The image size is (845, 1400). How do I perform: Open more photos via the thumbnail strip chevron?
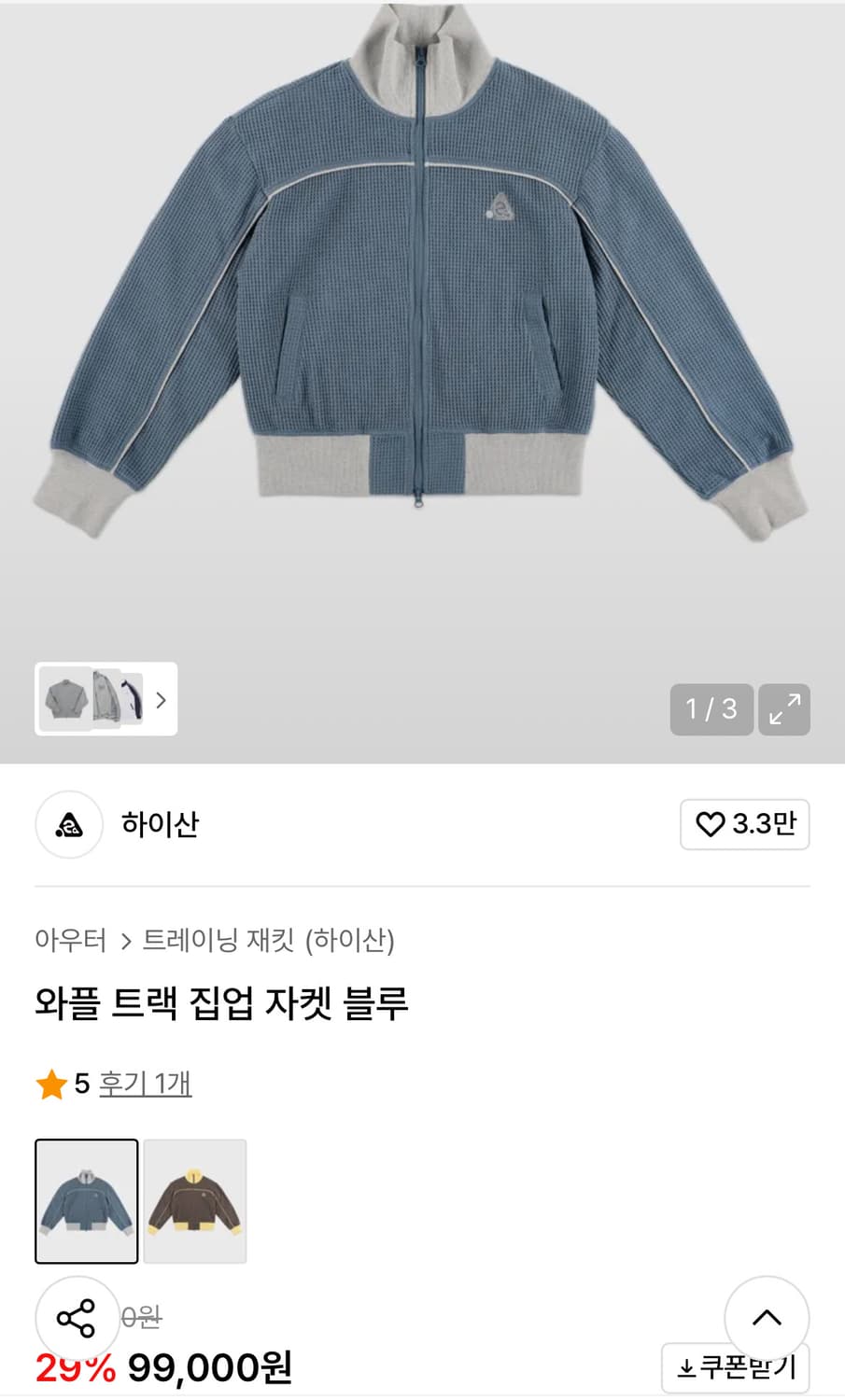162,701
